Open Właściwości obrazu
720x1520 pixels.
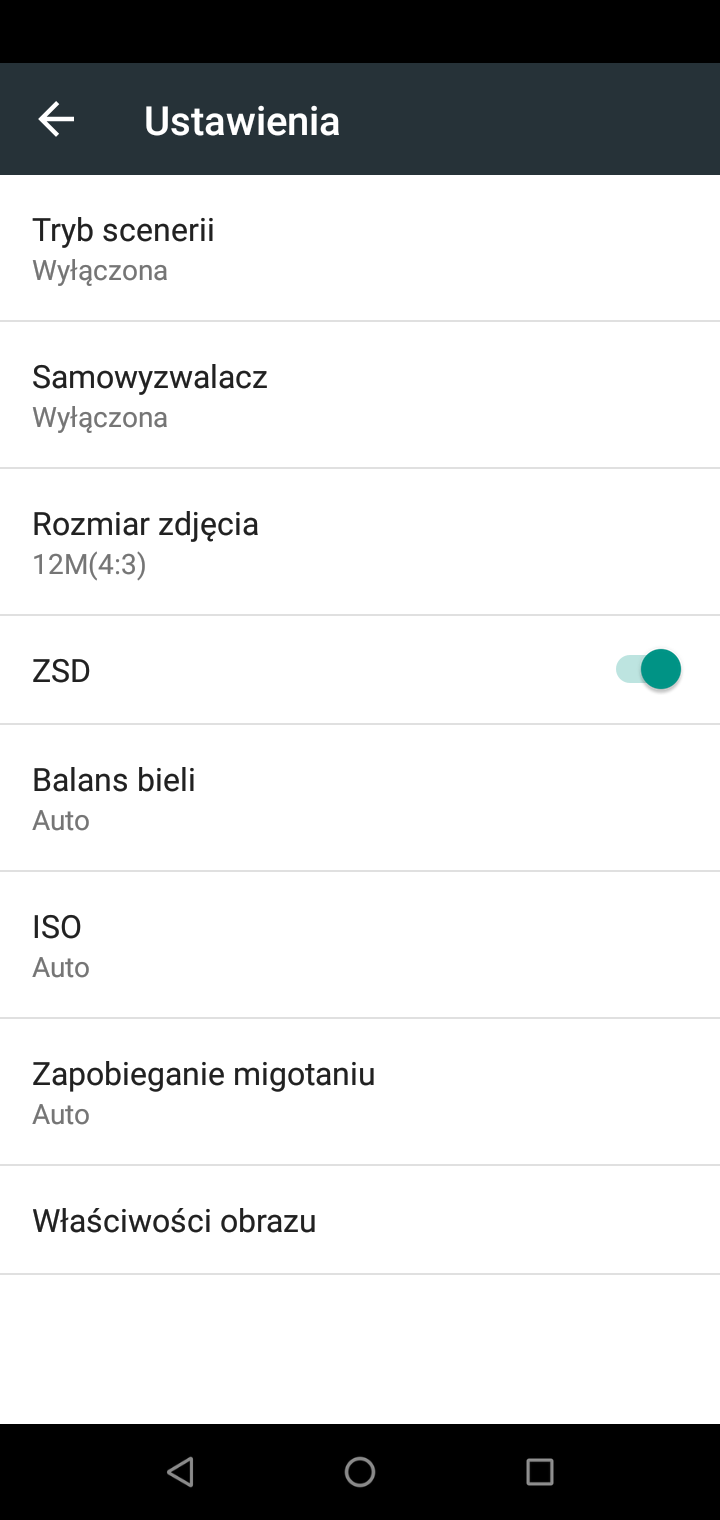click(x=360, y=1220)
